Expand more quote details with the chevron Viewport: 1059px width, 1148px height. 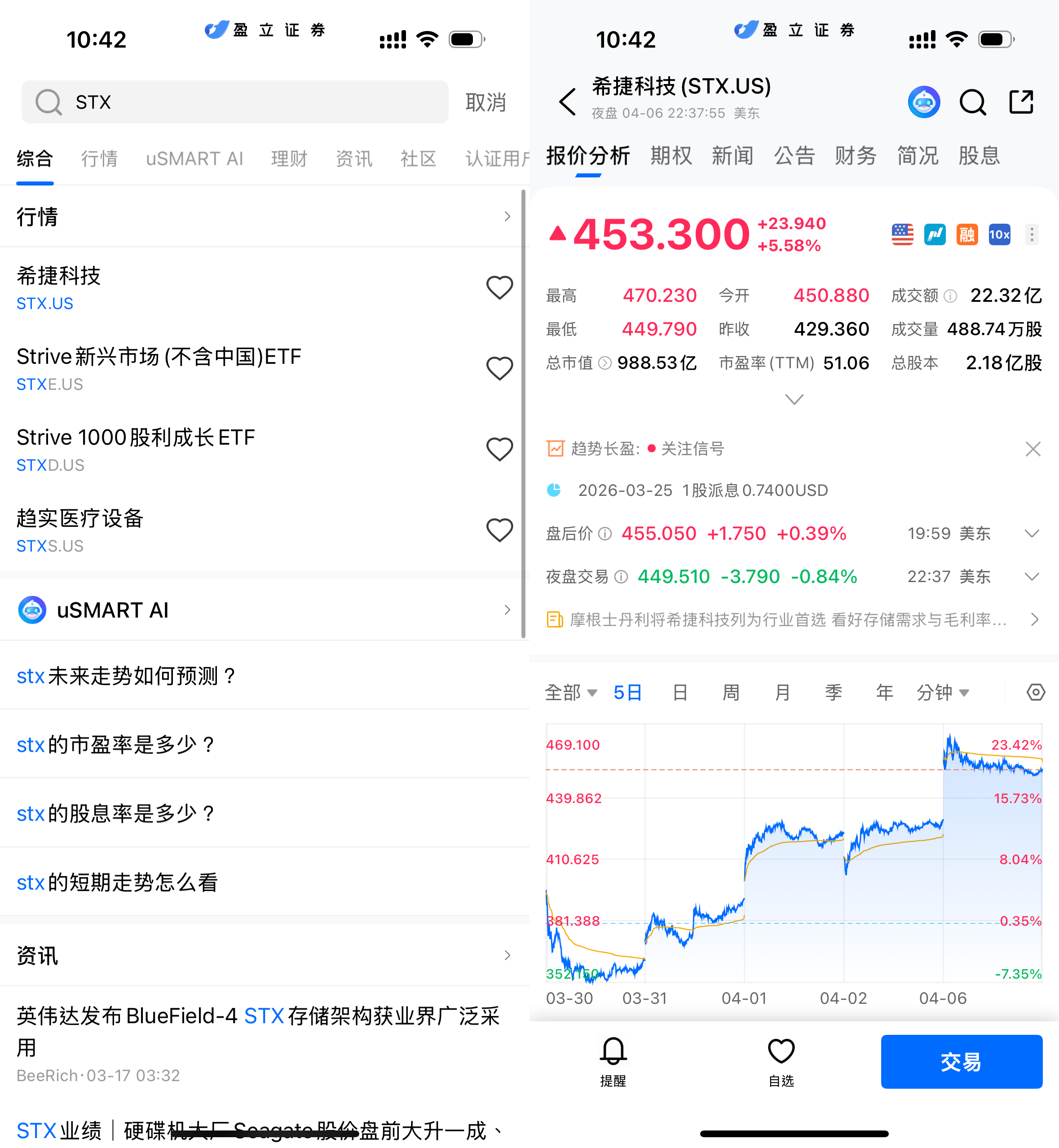tap(794, 399)
